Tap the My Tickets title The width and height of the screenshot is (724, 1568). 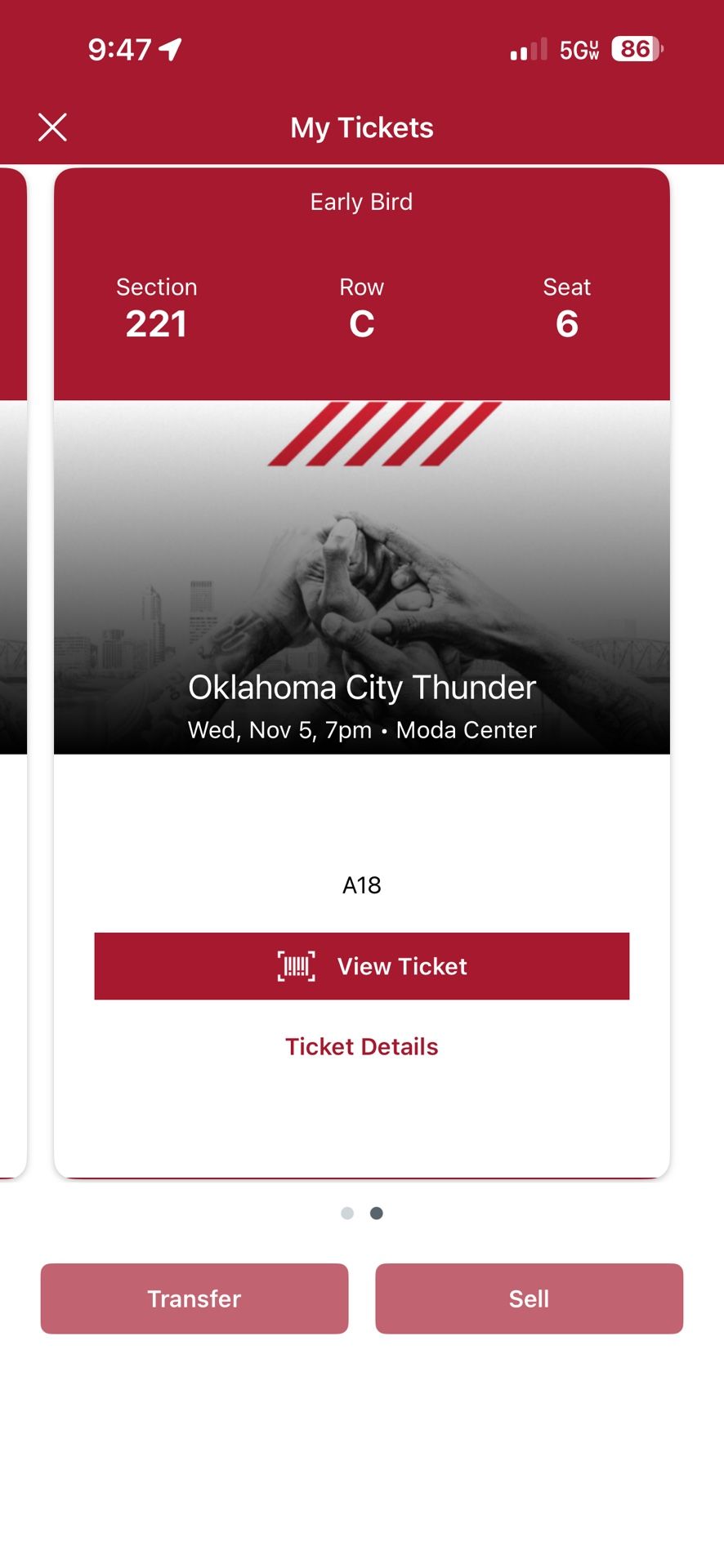click(362, 127)
